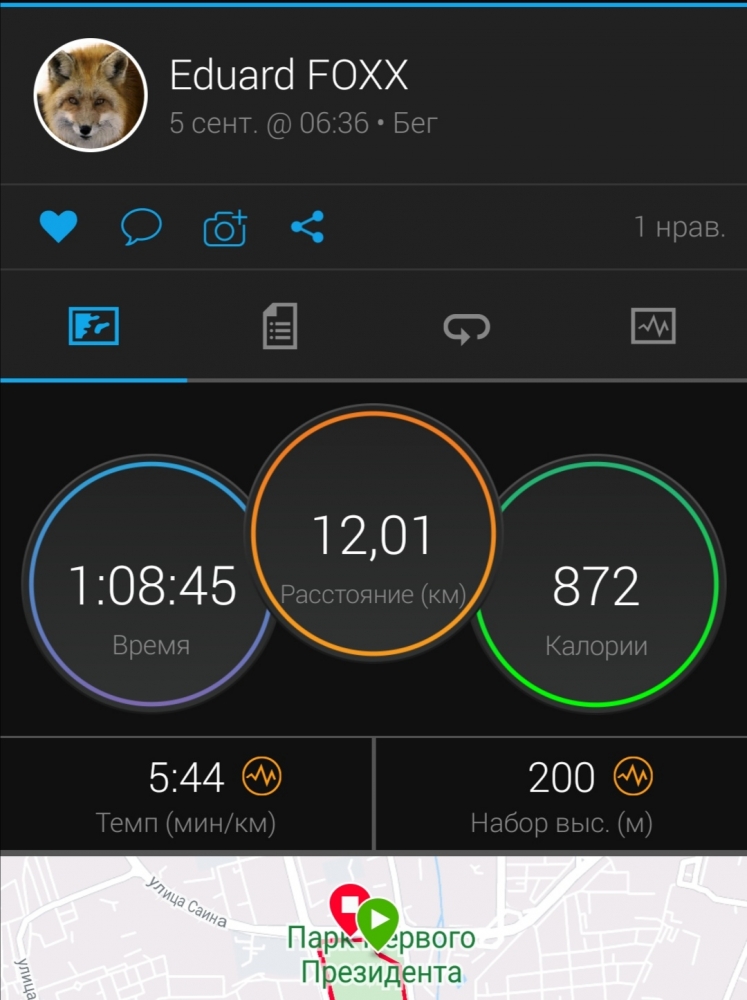Switch to the stats details tab
The width and height of the screenshot is (747, 1000).
pyautogui.click(x=280, y=326)
